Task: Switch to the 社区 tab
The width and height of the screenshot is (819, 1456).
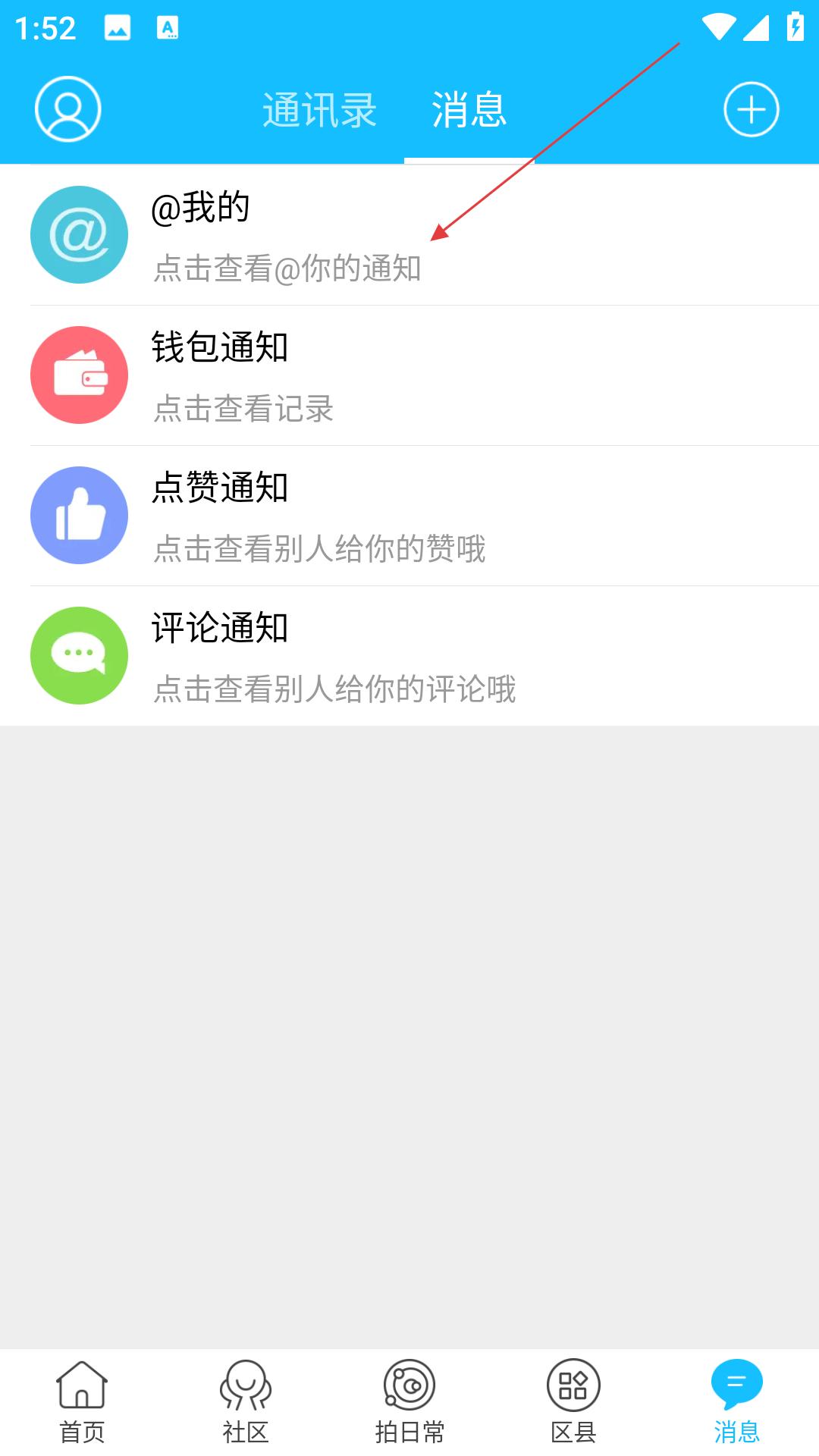Action: 246,1403
